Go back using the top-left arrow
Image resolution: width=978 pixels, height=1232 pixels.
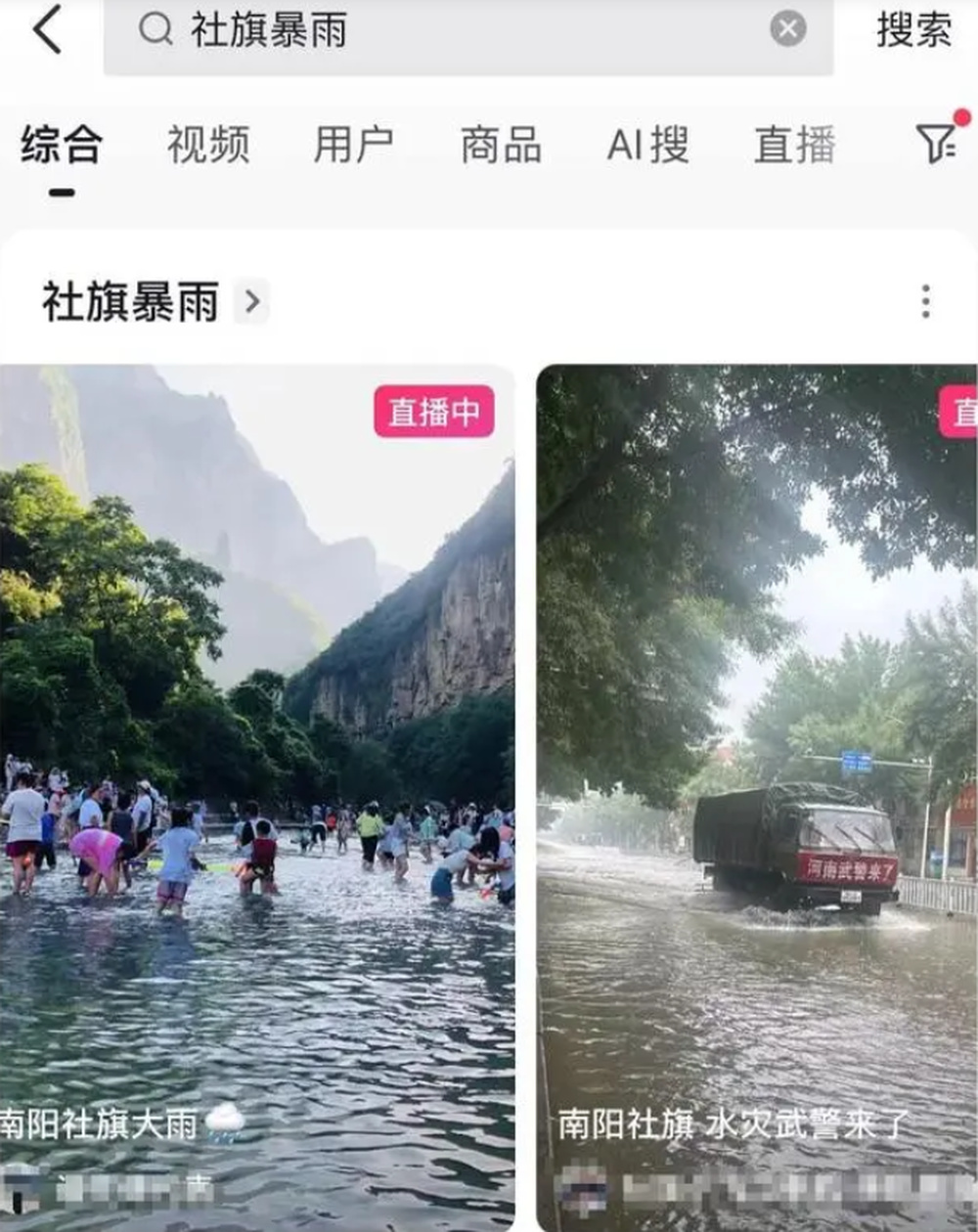coord(46,30)
